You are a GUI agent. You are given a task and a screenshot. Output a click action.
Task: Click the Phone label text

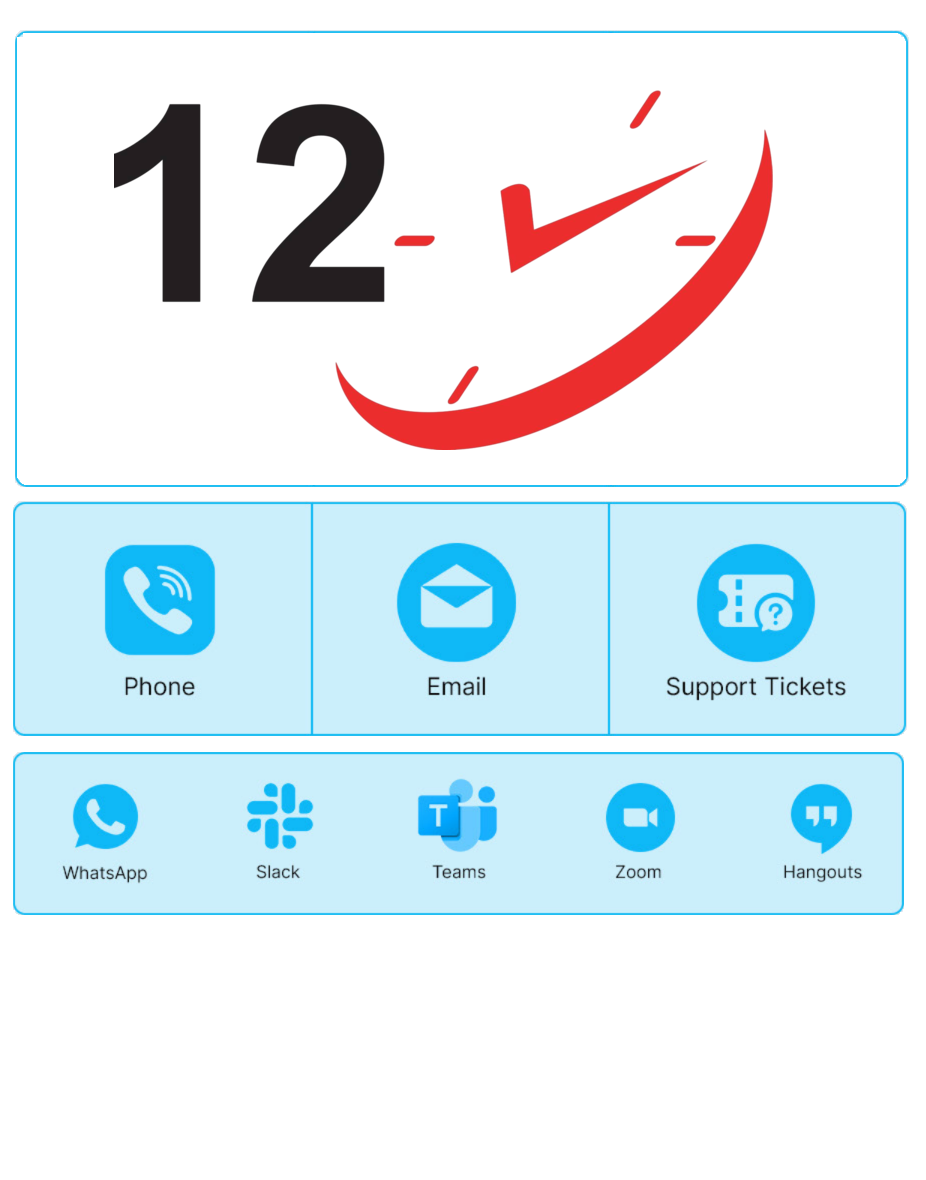coord(160,687)
